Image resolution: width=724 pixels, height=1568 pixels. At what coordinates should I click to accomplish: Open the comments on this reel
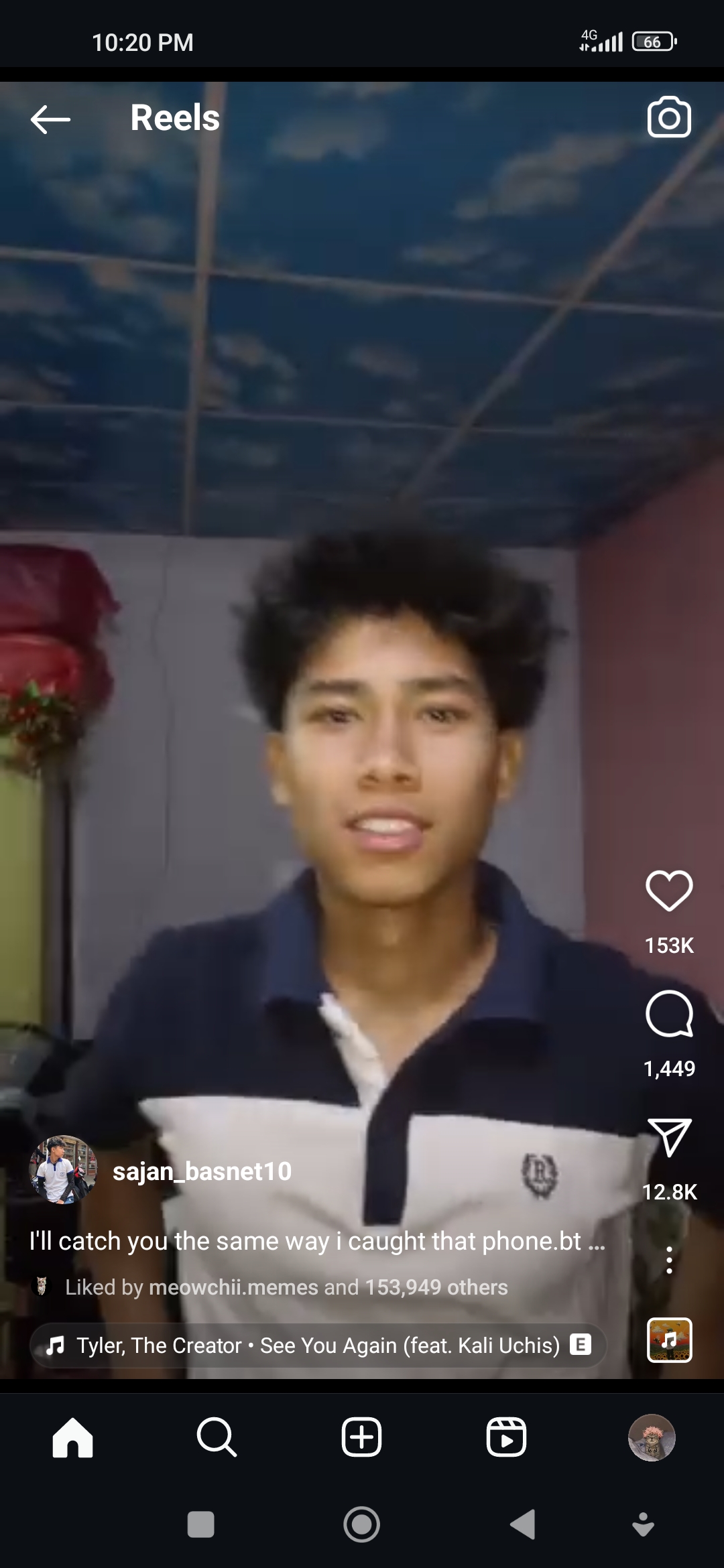pyautogui.click(x=668, y=1014)
